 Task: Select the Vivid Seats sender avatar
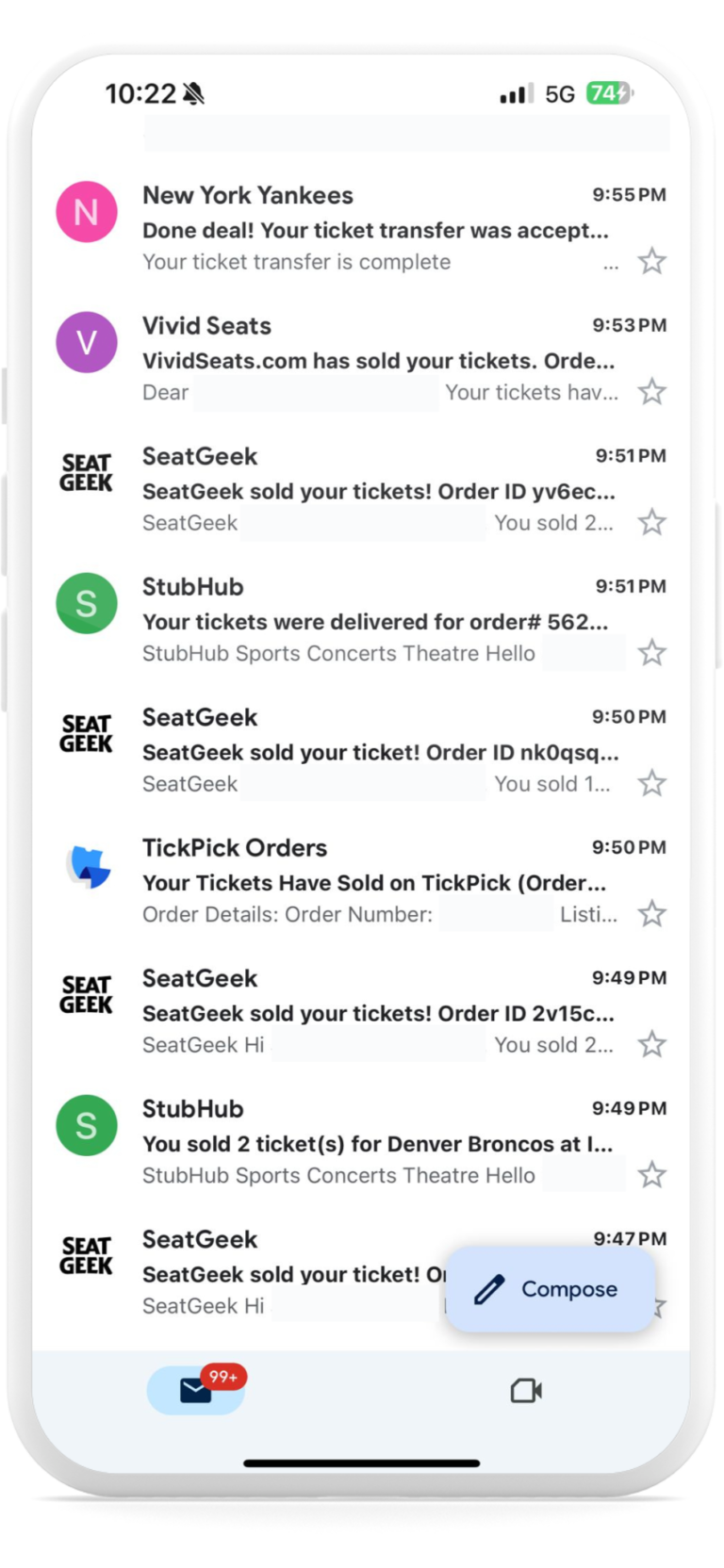pos(86,342)
